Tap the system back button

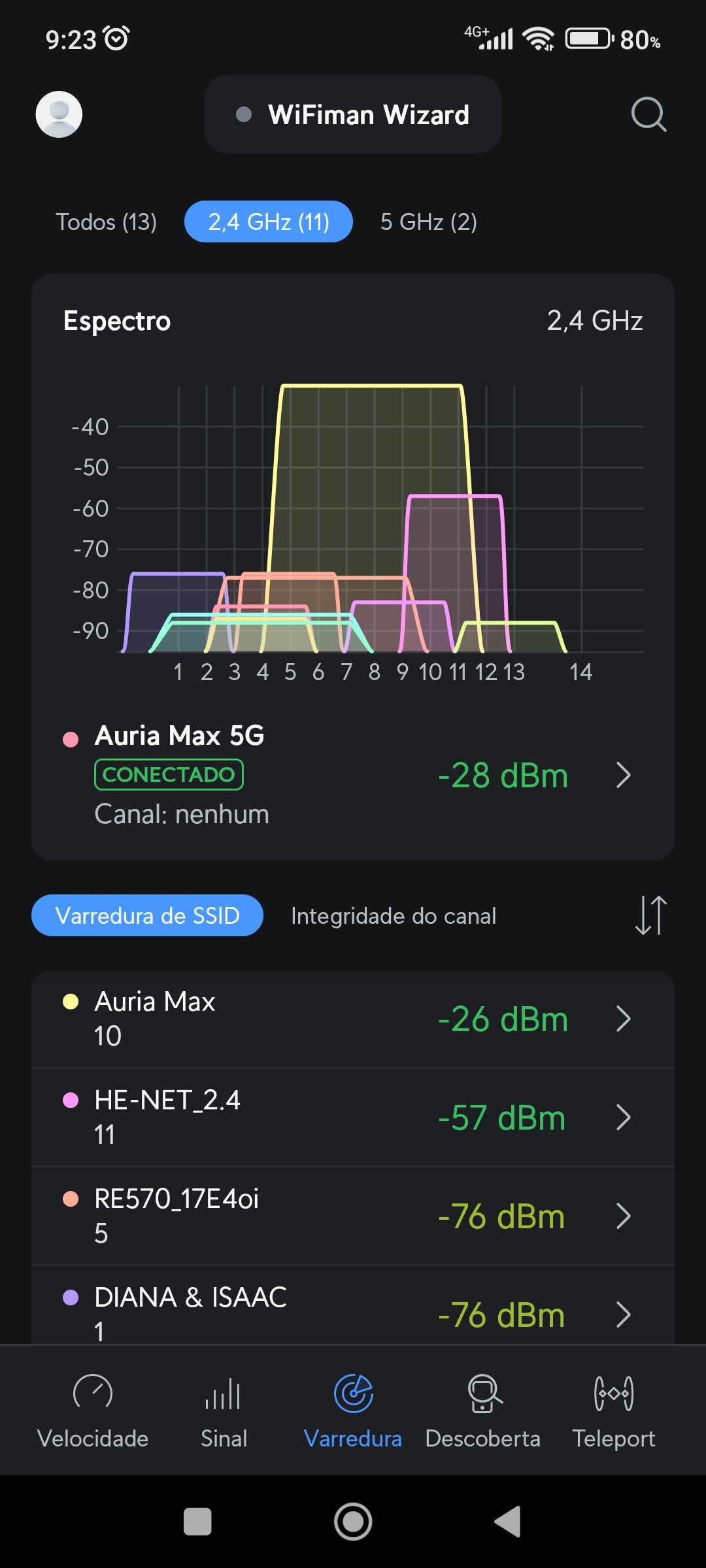click(x=508, y=1522)
